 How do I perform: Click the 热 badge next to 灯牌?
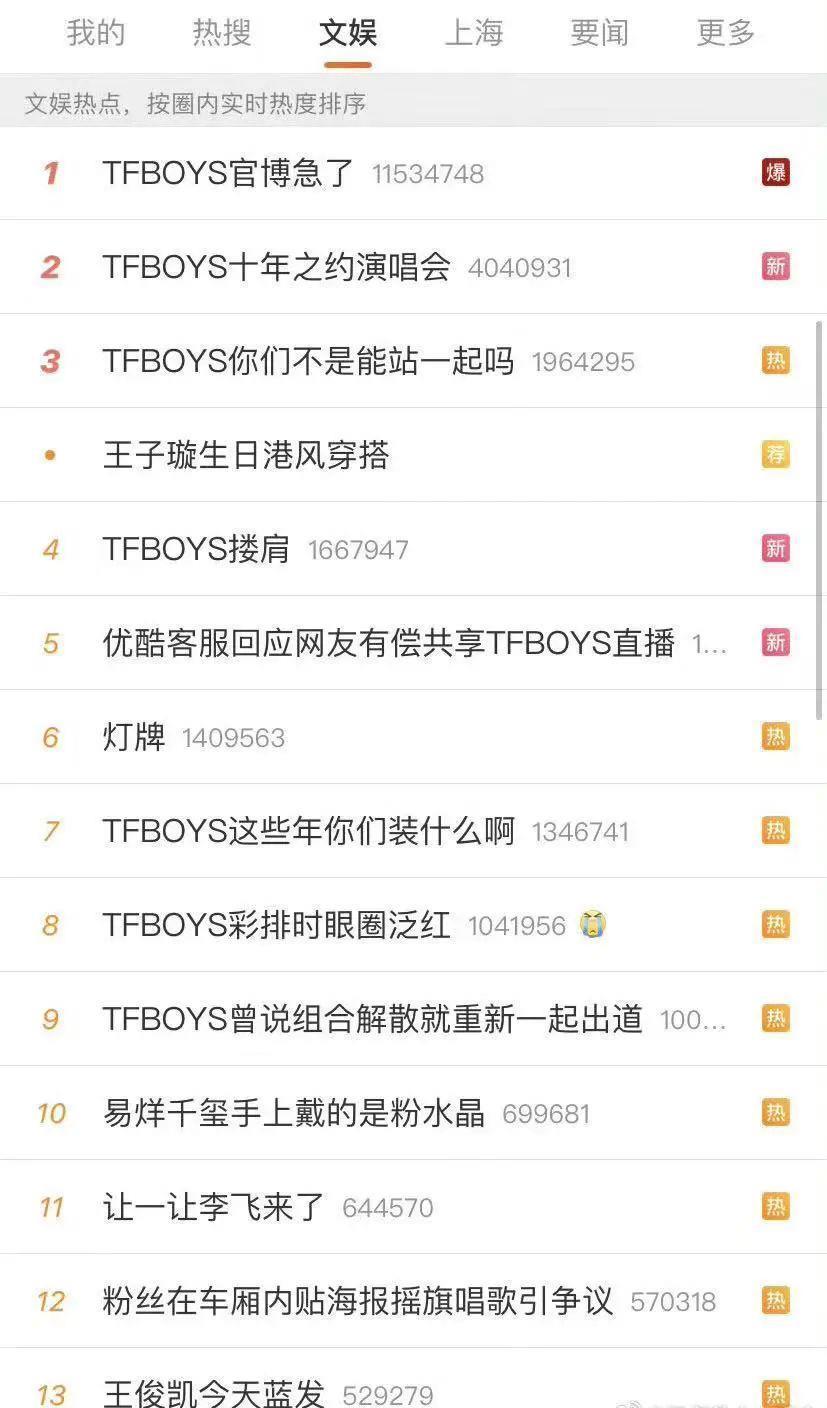[x=777, y=736]
